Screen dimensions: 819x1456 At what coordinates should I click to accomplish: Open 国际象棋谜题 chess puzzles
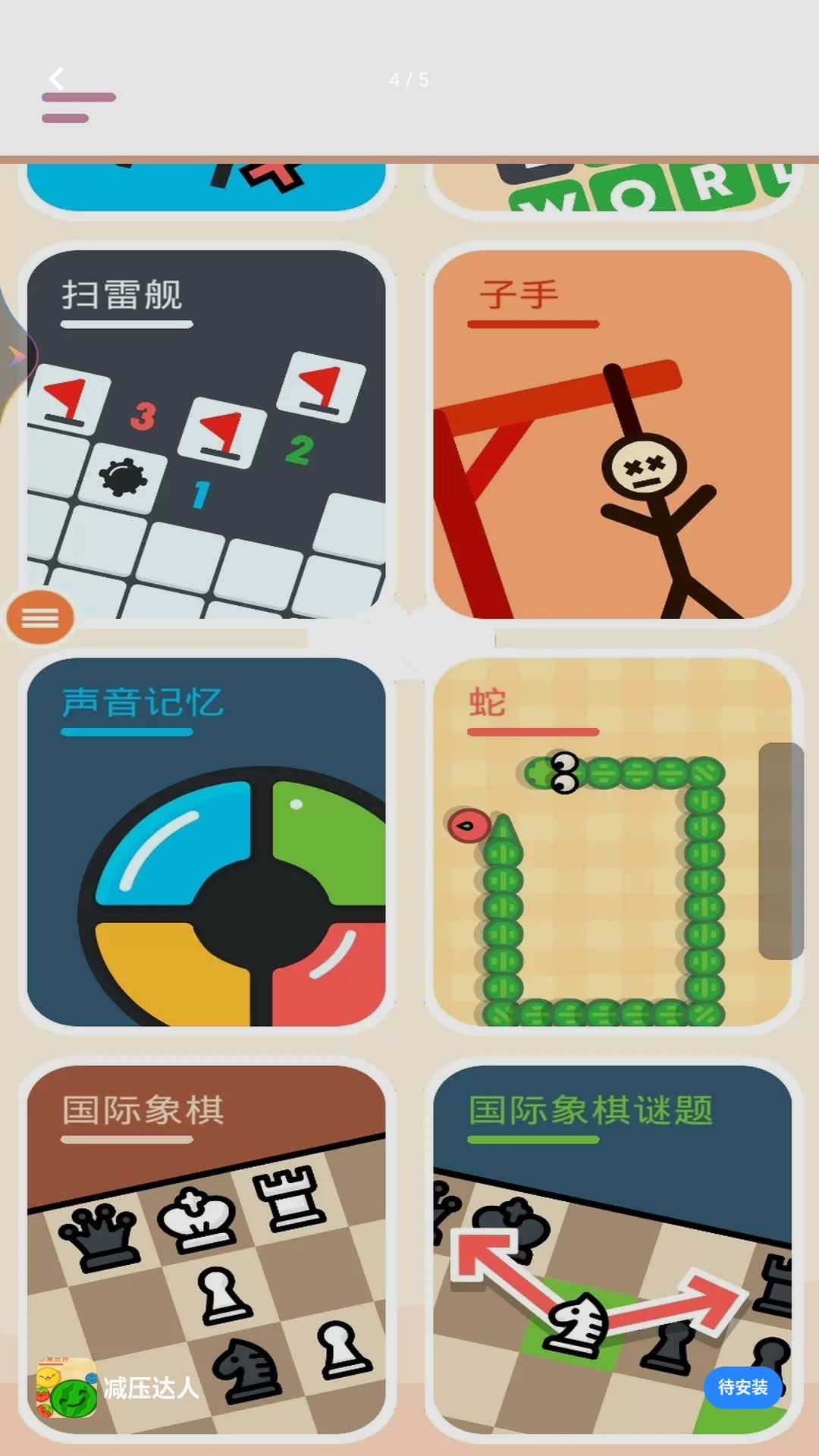(613, 1250)
